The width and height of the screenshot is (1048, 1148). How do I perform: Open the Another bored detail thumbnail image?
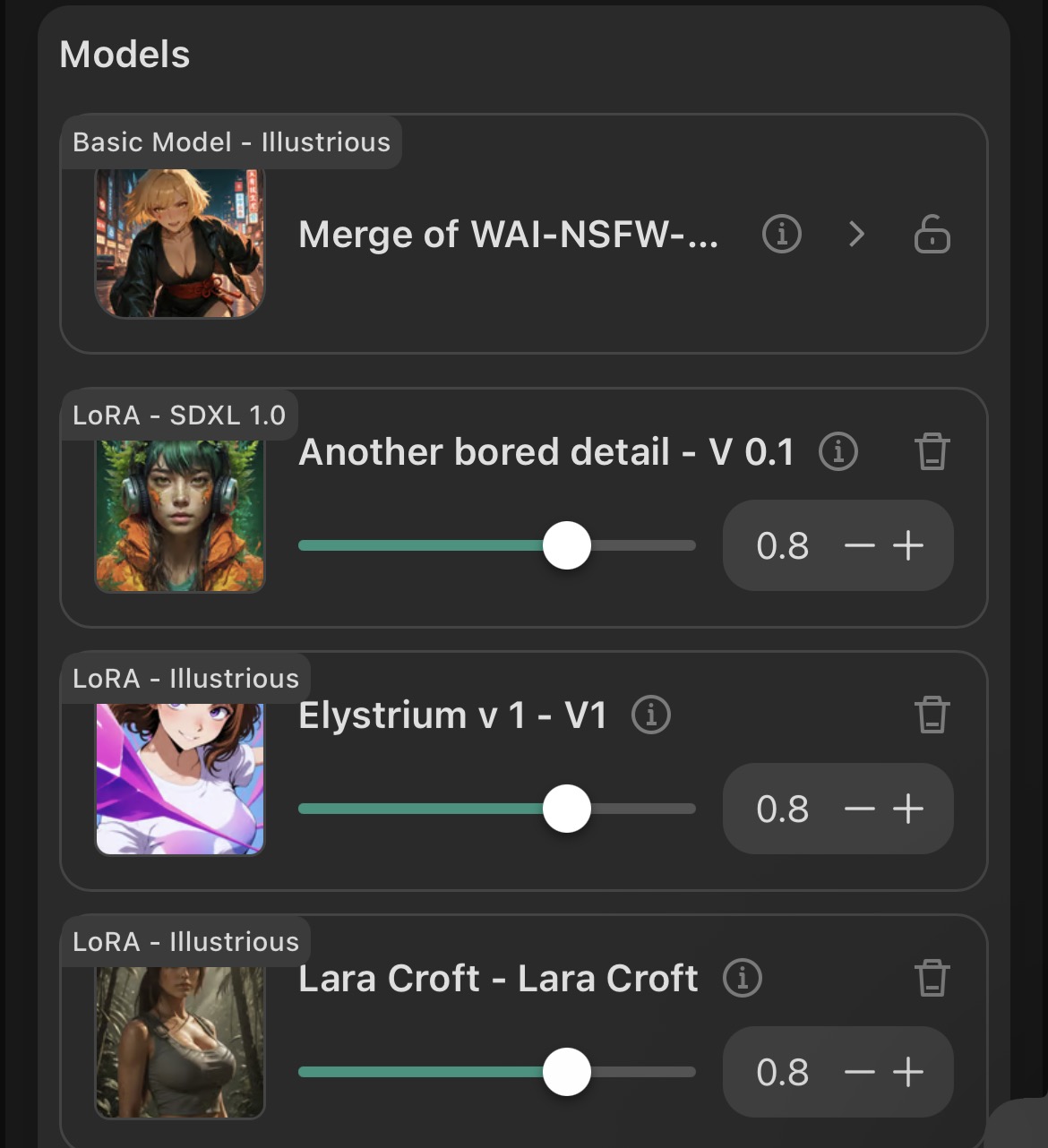pyautogui.click(x=180, y=516)
